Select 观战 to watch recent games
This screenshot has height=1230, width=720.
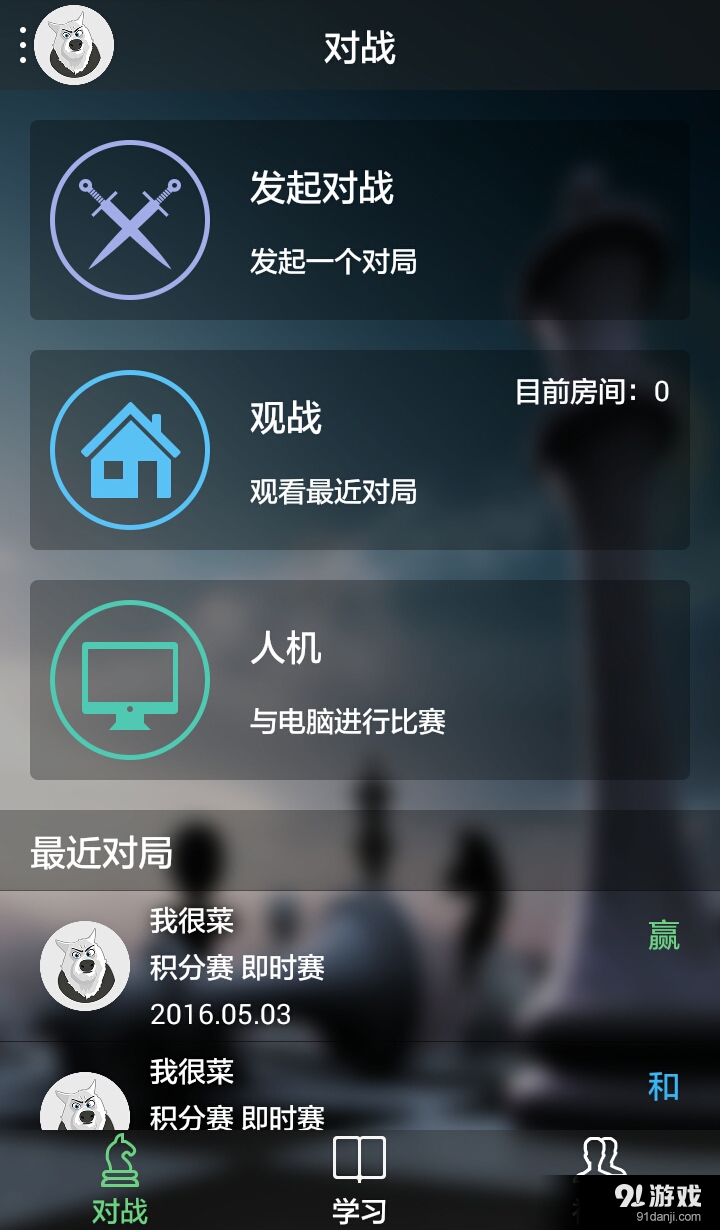click(285, 420)
